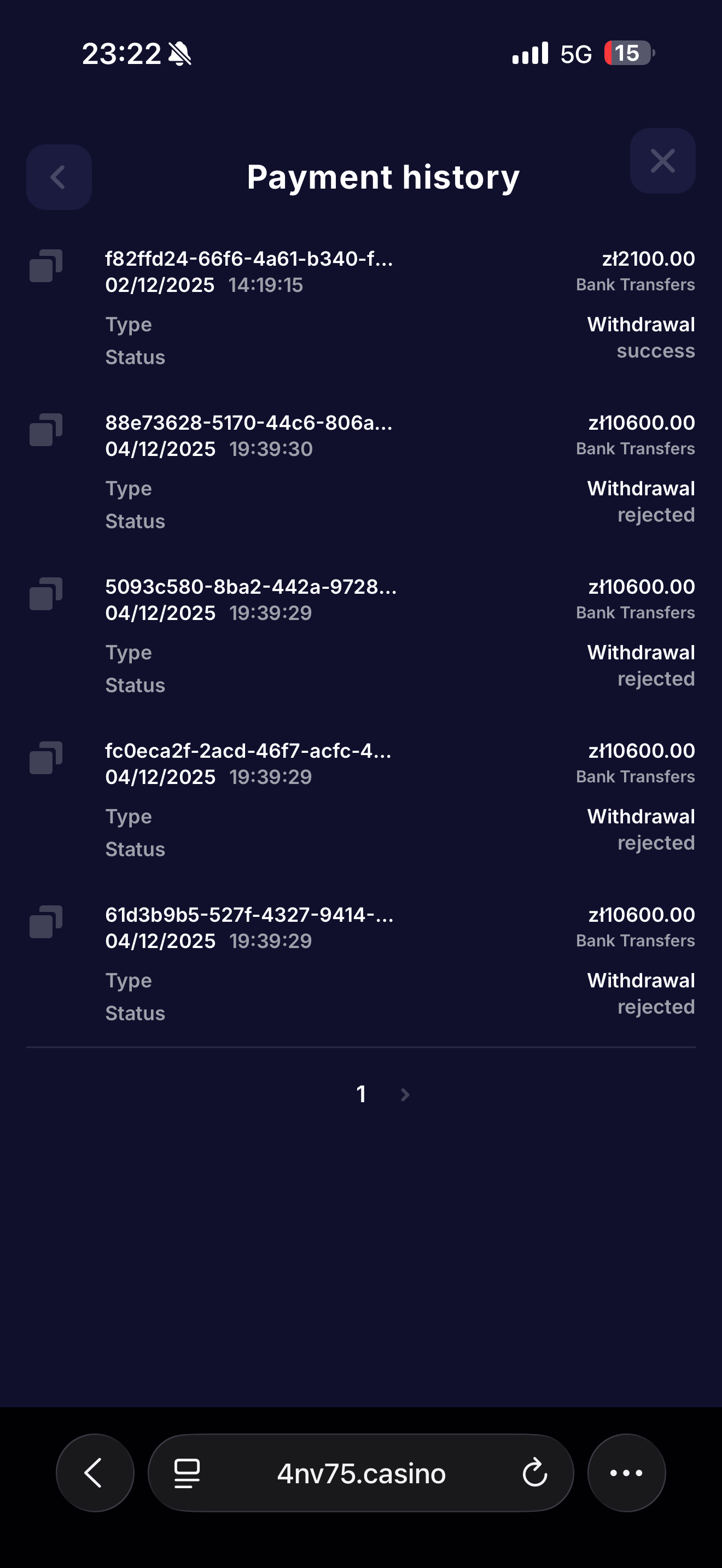
Task: Copy the transaction ID starting with 61d3b9b5
Action: coord(45,923)
